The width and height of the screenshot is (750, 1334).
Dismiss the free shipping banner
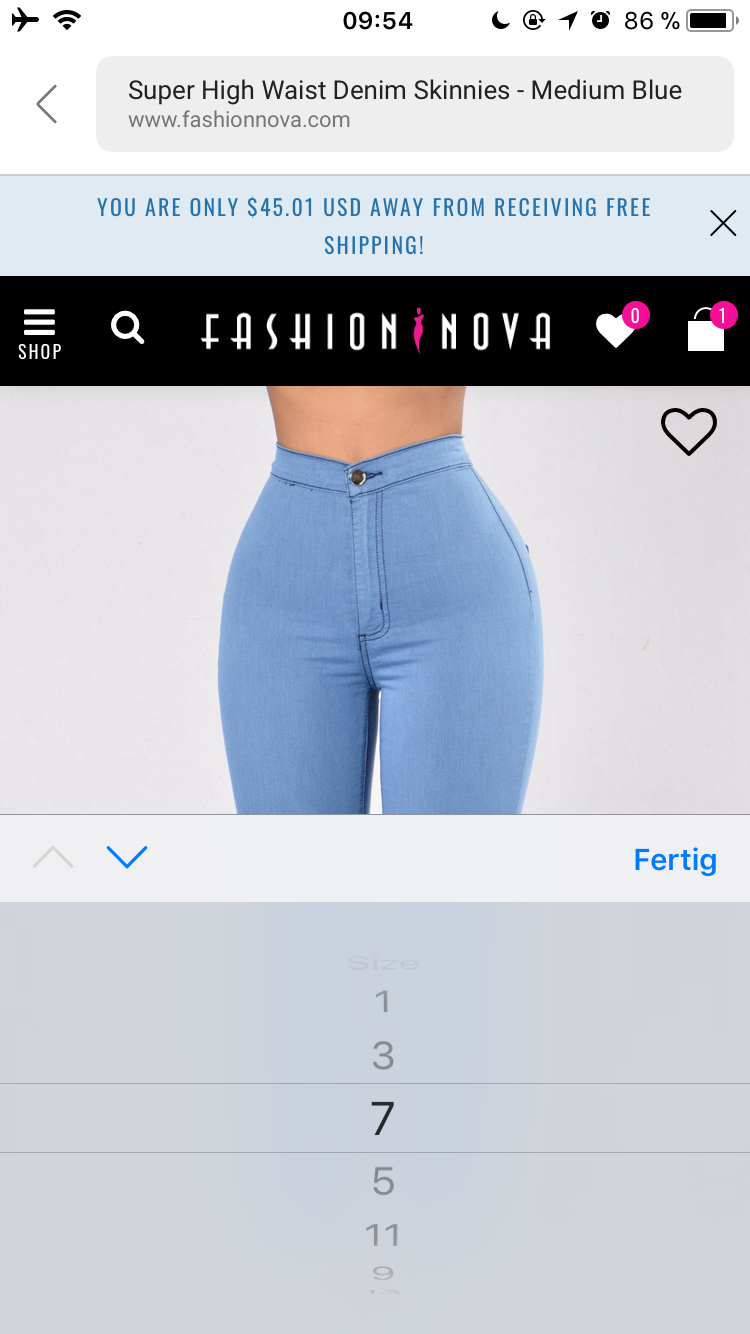[x=722, y=223]
